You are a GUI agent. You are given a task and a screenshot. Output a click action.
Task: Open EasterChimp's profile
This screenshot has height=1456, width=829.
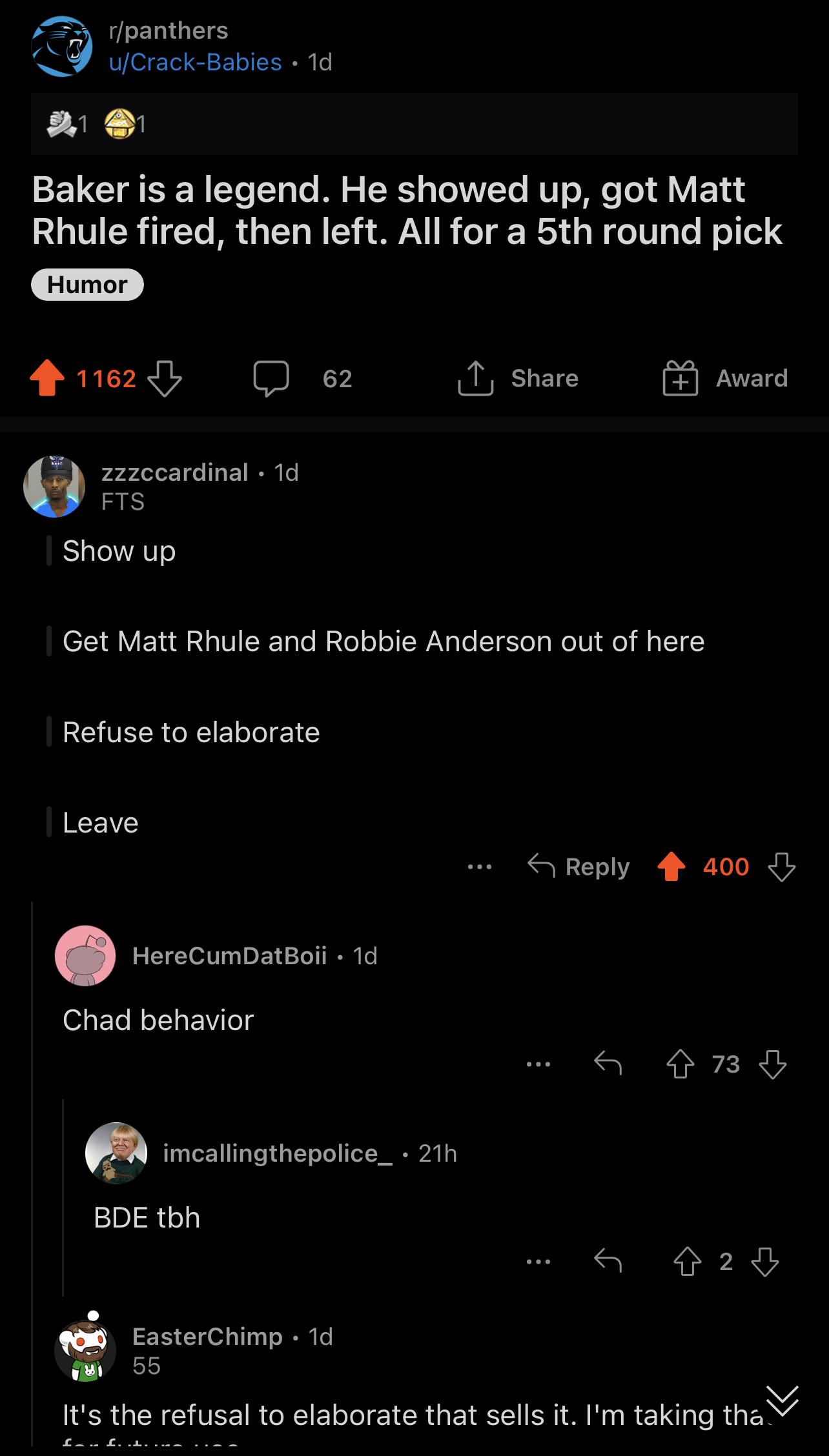(207, 1336)
